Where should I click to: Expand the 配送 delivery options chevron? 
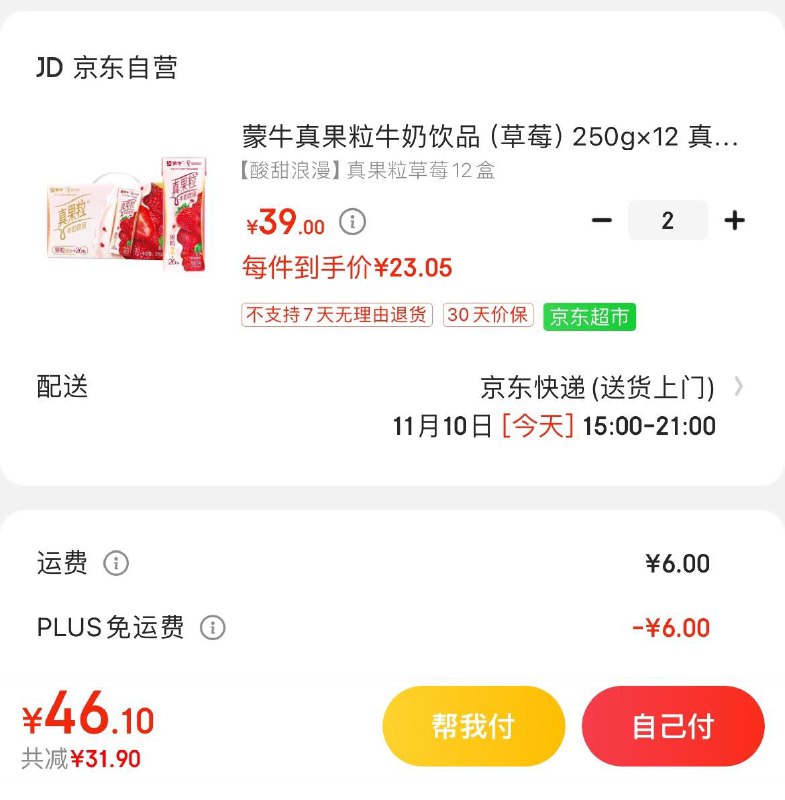pyautogui.click(x=739, y=387)
